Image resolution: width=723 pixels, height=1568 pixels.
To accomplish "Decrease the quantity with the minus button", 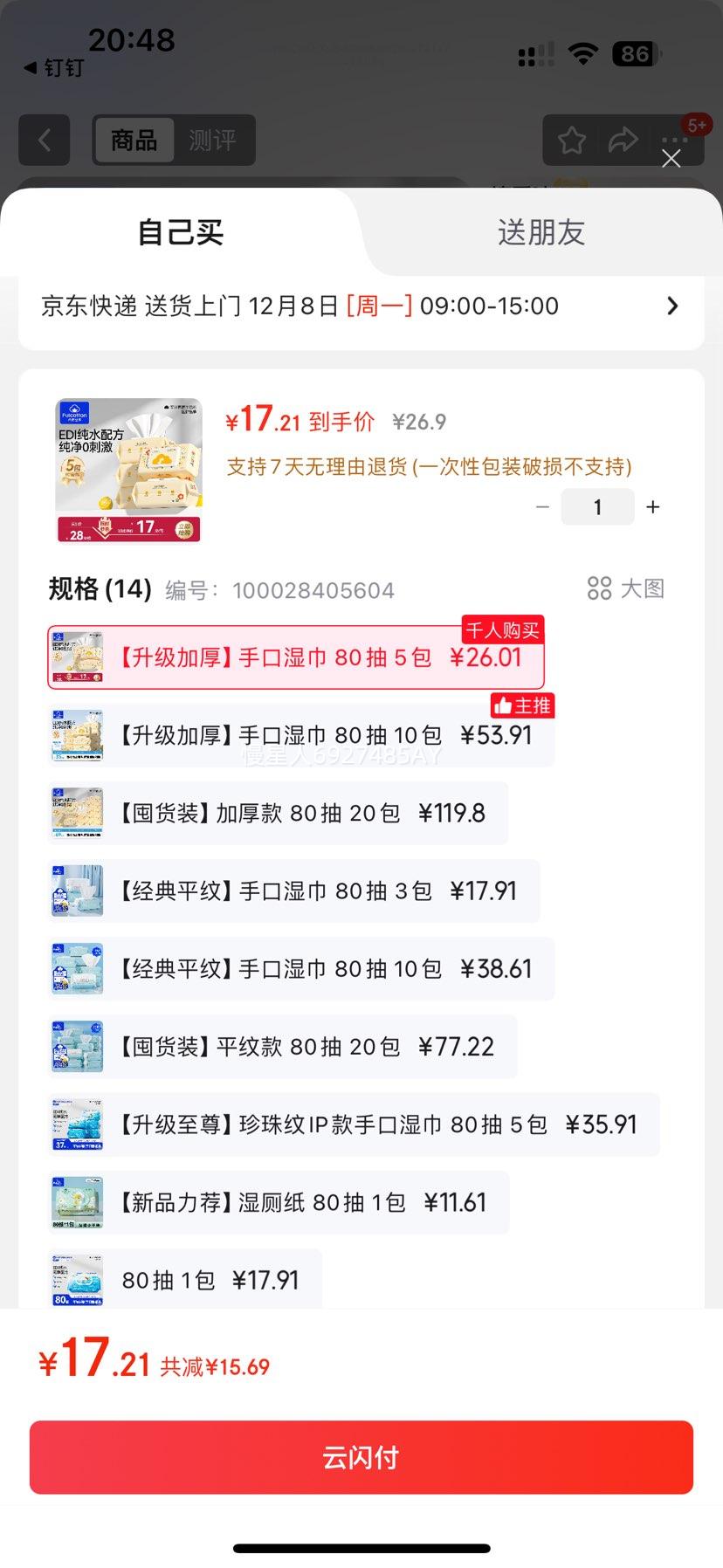I will coord(542,507).
